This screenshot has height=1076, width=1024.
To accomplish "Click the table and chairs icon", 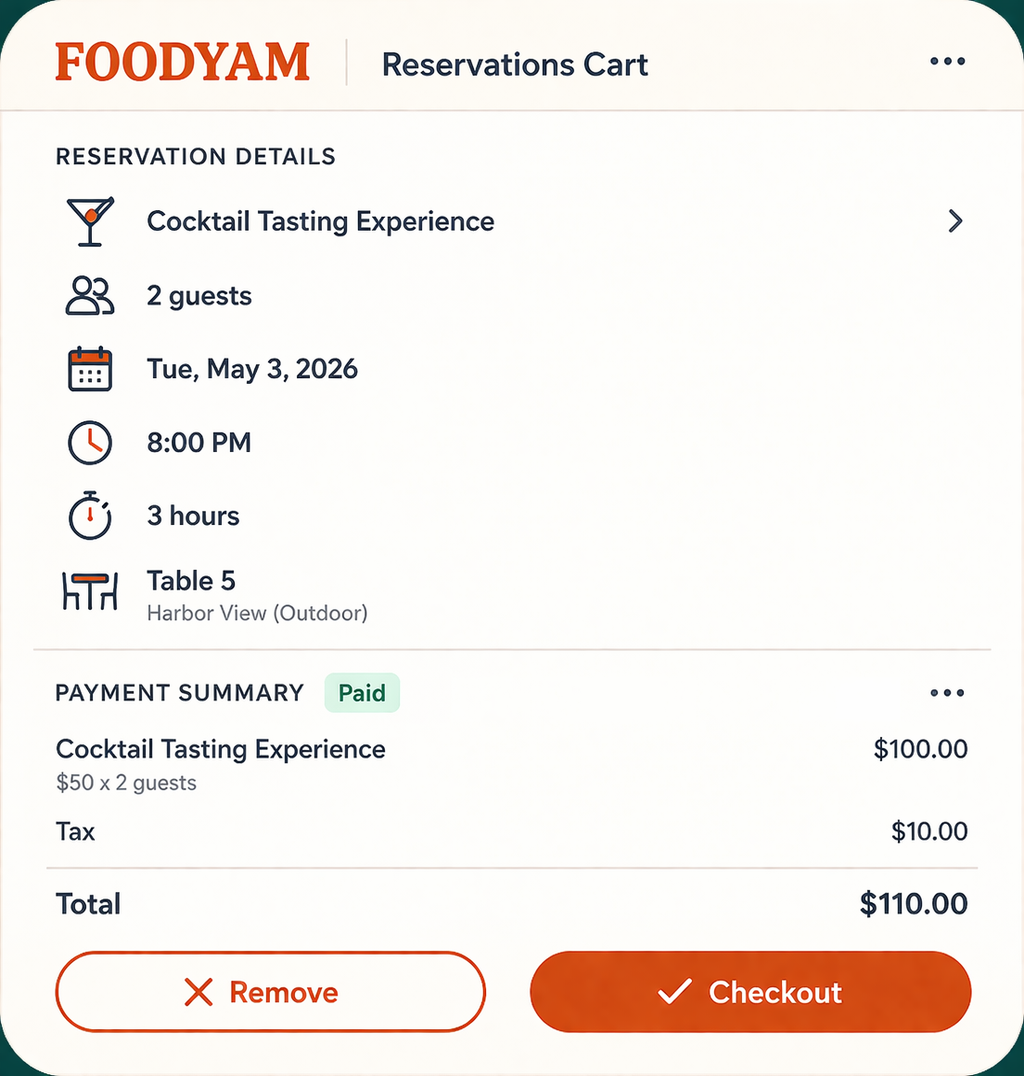I will pos(90,592).
